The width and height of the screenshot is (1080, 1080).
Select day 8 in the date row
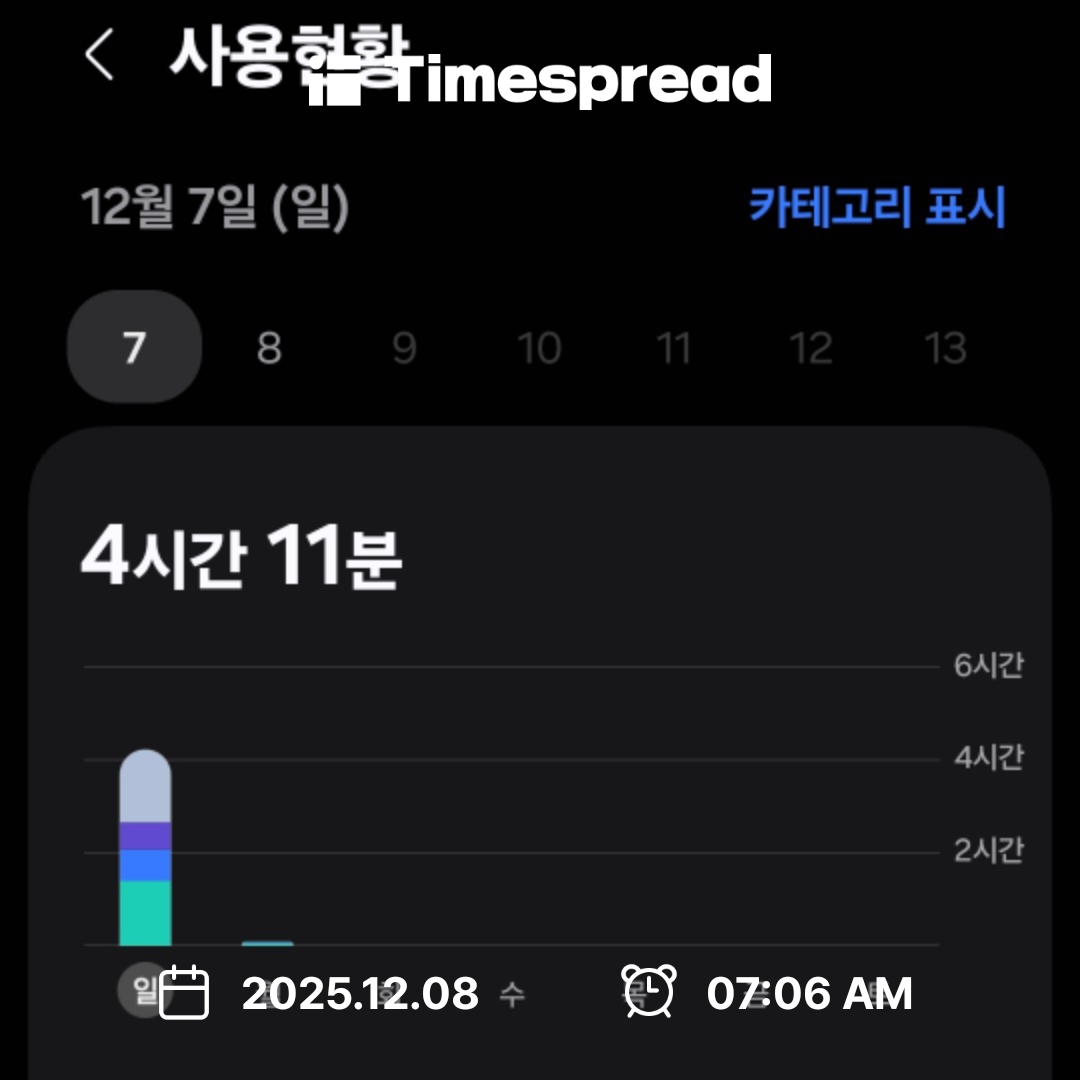269,348
